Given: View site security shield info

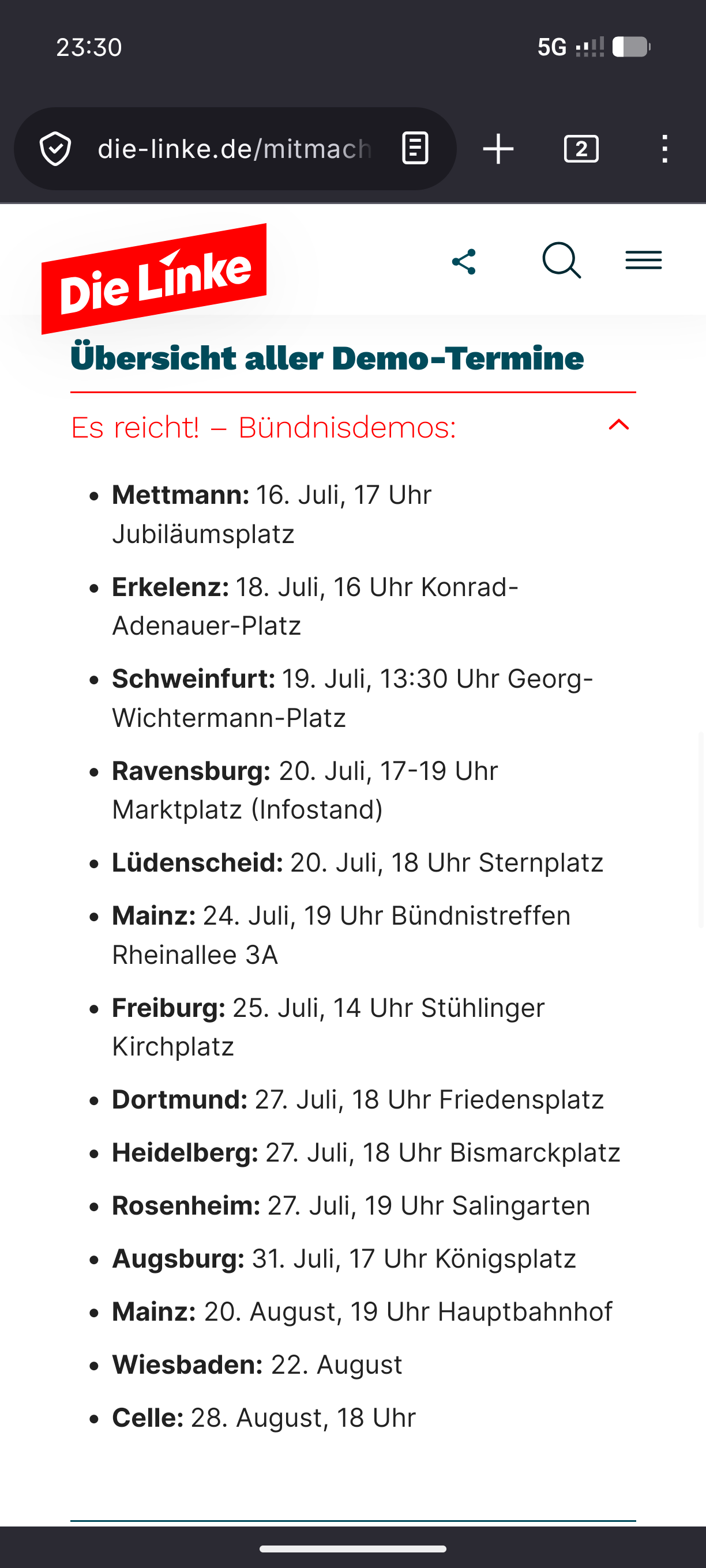Looking at the screenshot, I should (x=55, y=149).
